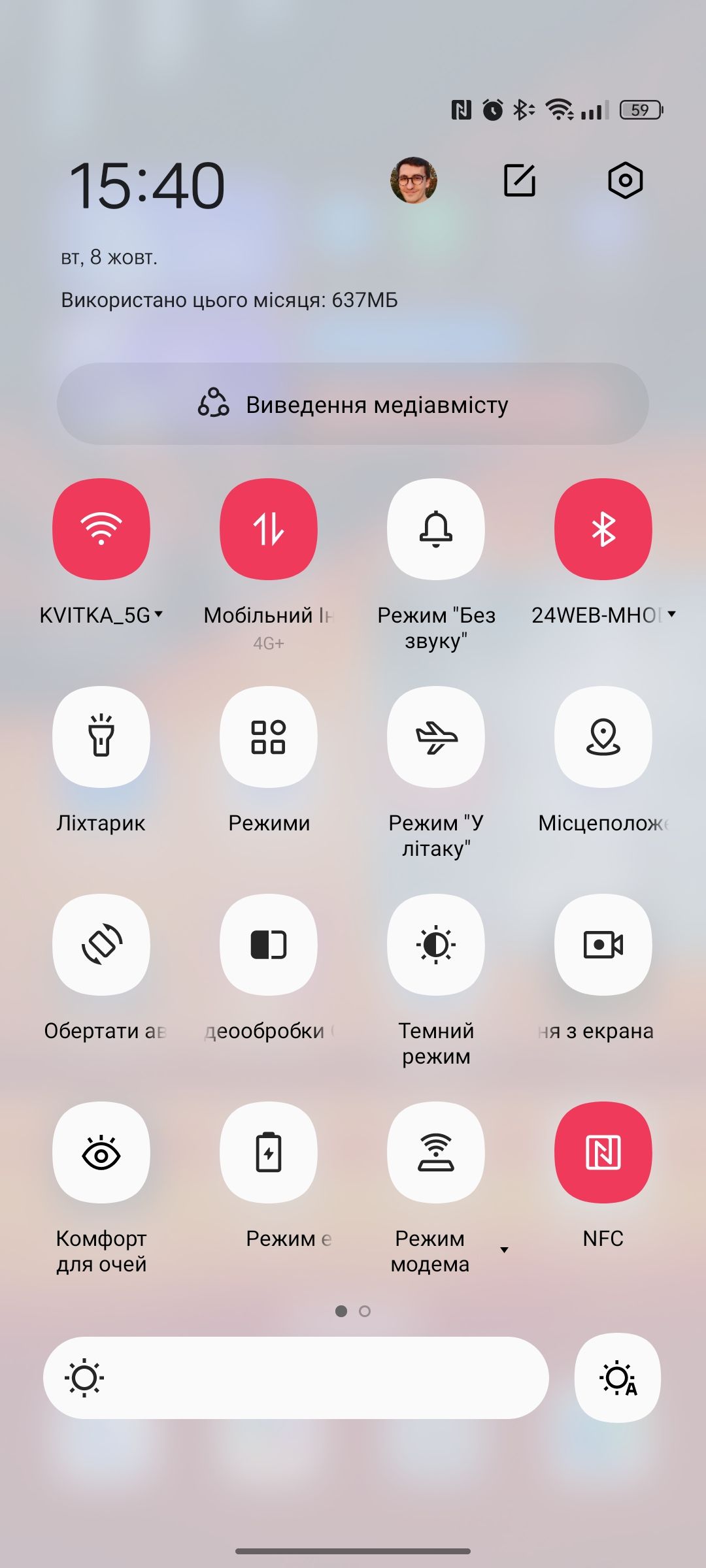The image size is (706, 1568).
Task: Disable the Мобільний Інтернет mobile data tile
Action: pyautogui.click(x=269, y=529)
